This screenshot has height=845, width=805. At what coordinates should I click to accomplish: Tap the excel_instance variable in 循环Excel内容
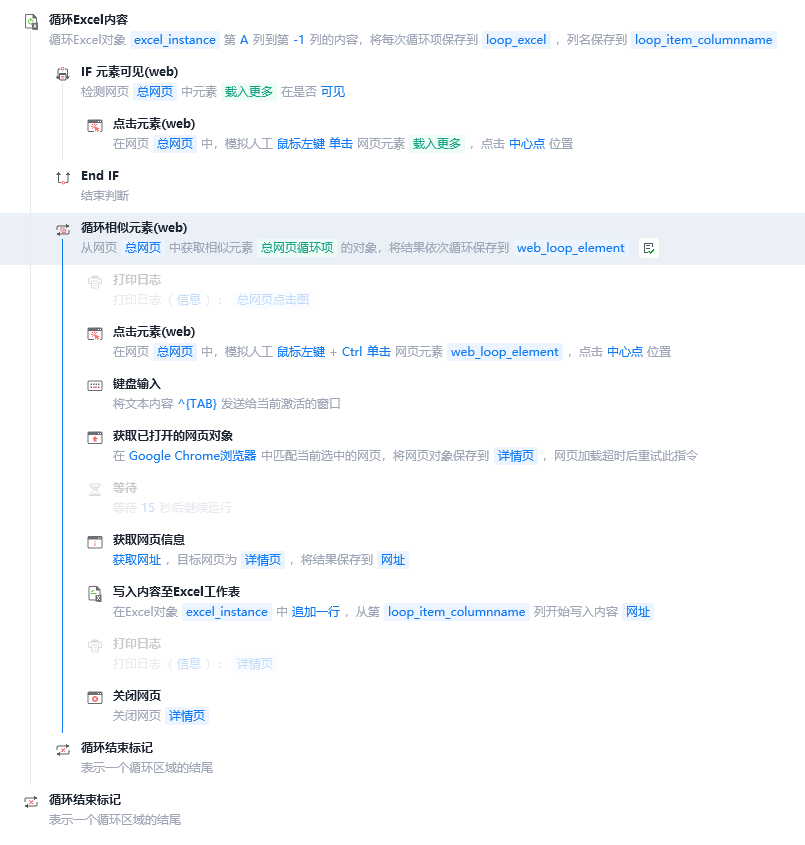[175, 40]
